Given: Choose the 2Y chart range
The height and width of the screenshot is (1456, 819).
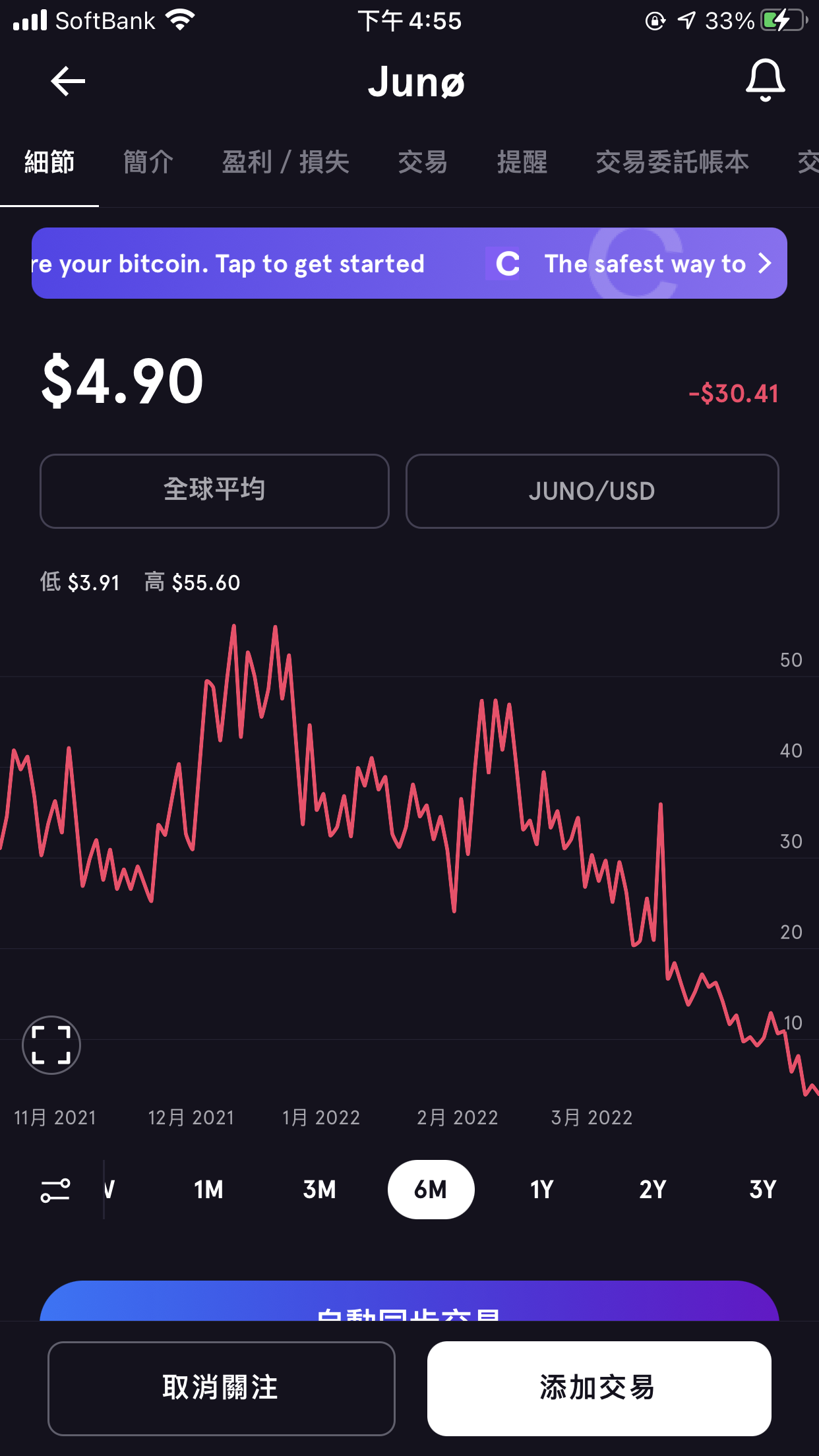Looking at the screenshot, I should [652, 1190].
